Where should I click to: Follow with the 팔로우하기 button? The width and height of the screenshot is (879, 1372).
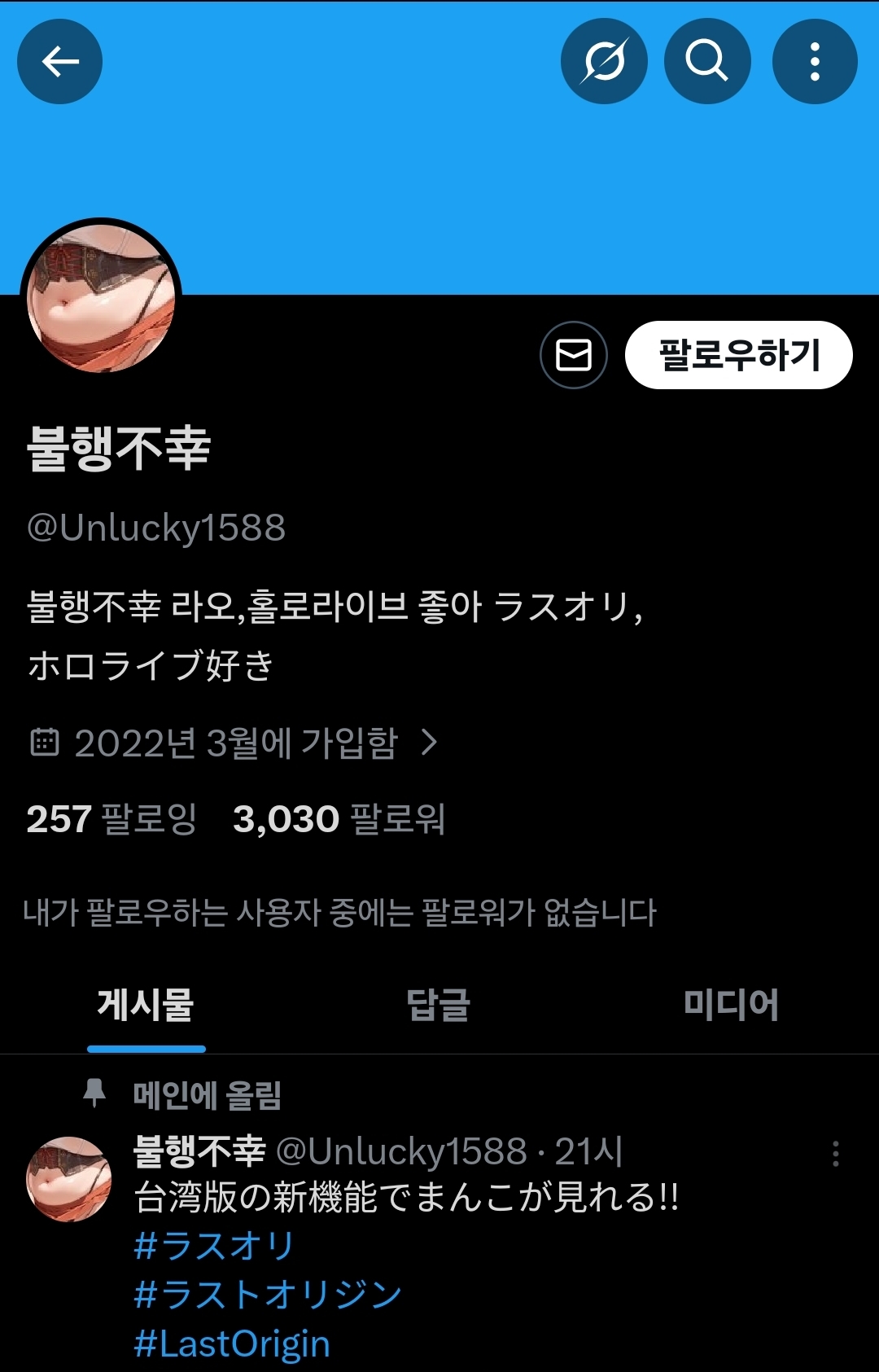[738, 355]
